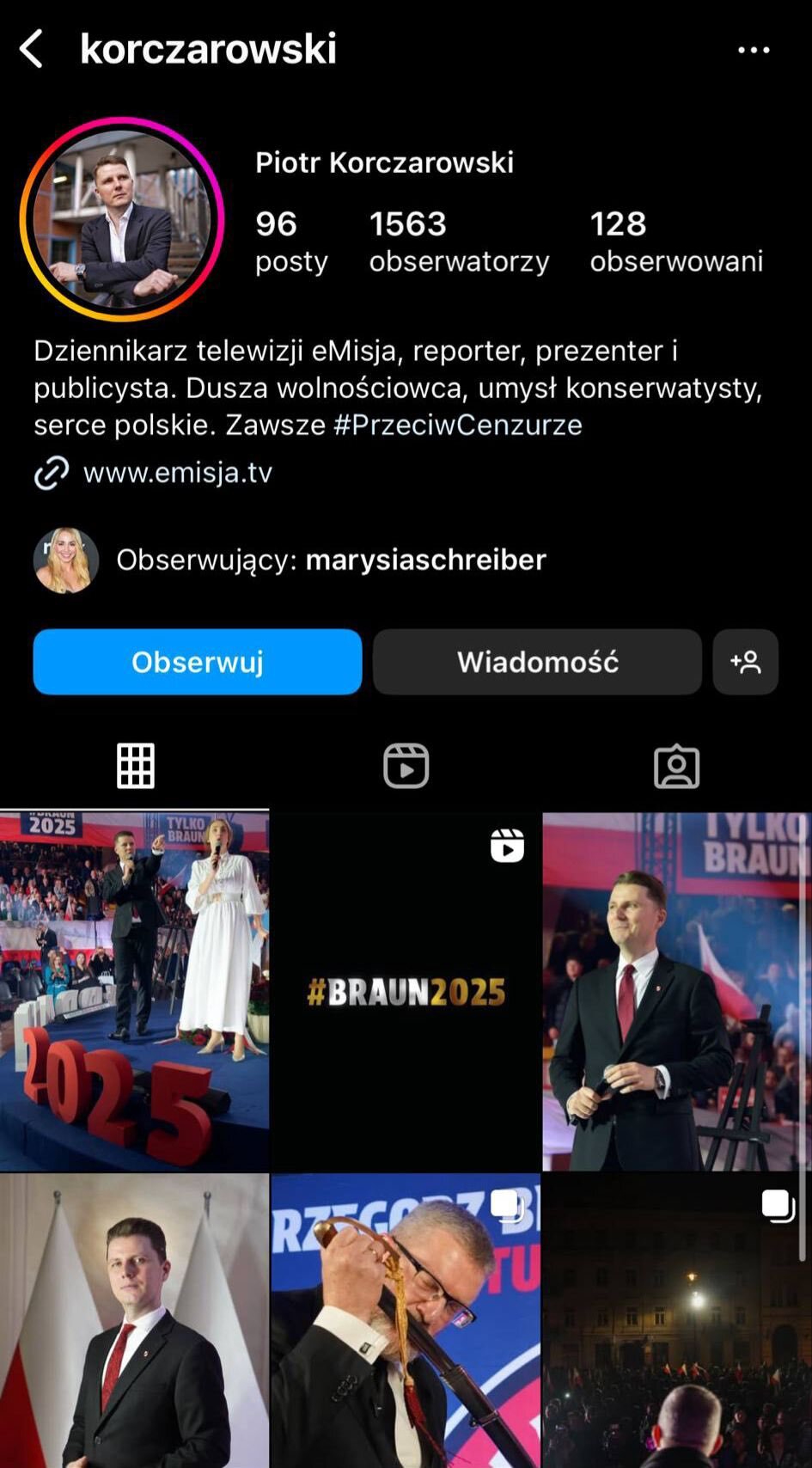This screenshot has height=1468, width=812.
Task: Play the #BRAUN2025 reel
Action: [406, 991]
